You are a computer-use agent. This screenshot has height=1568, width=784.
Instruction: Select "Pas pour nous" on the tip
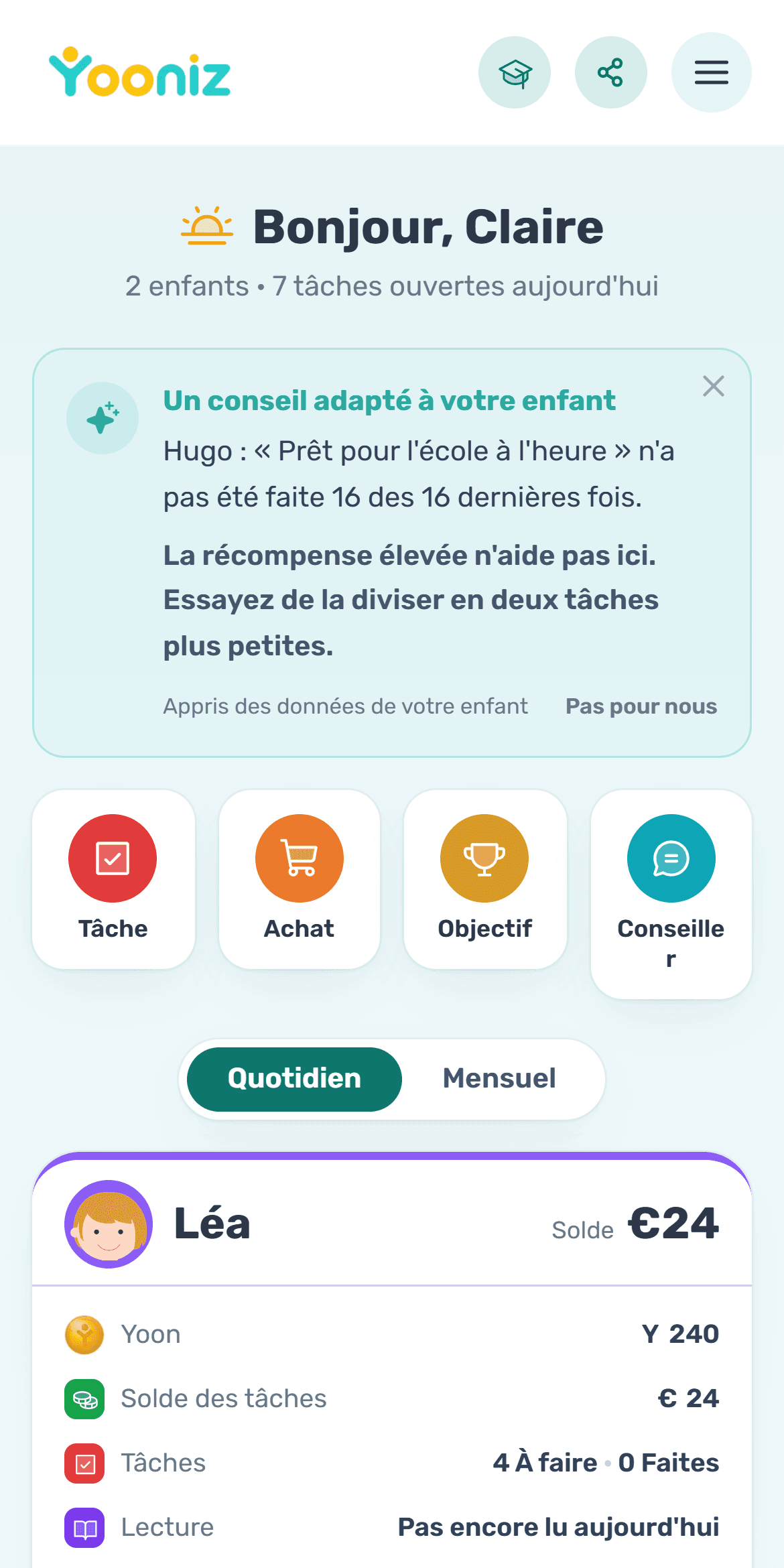[x=641, y=706]
